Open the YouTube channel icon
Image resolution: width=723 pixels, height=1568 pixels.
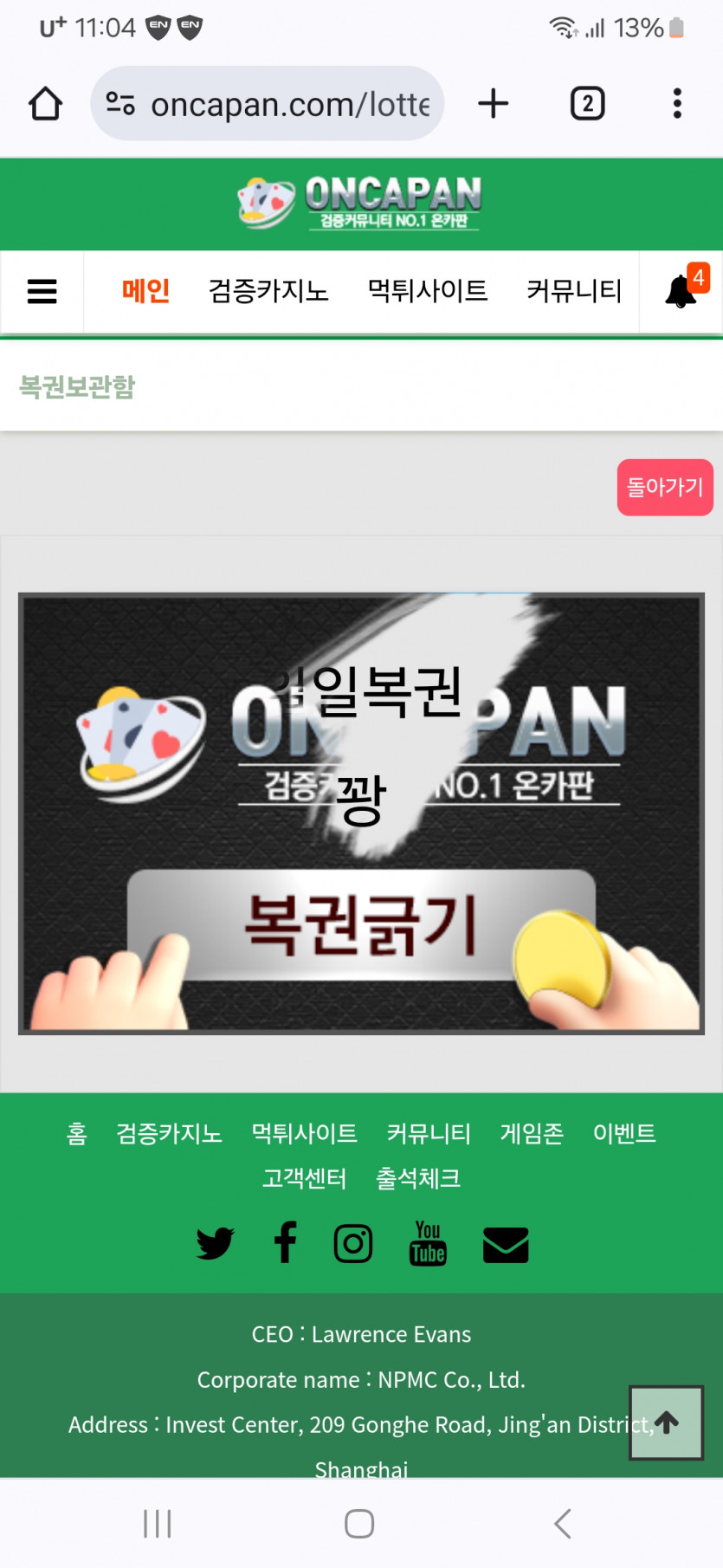click(x=428, y=1243)
